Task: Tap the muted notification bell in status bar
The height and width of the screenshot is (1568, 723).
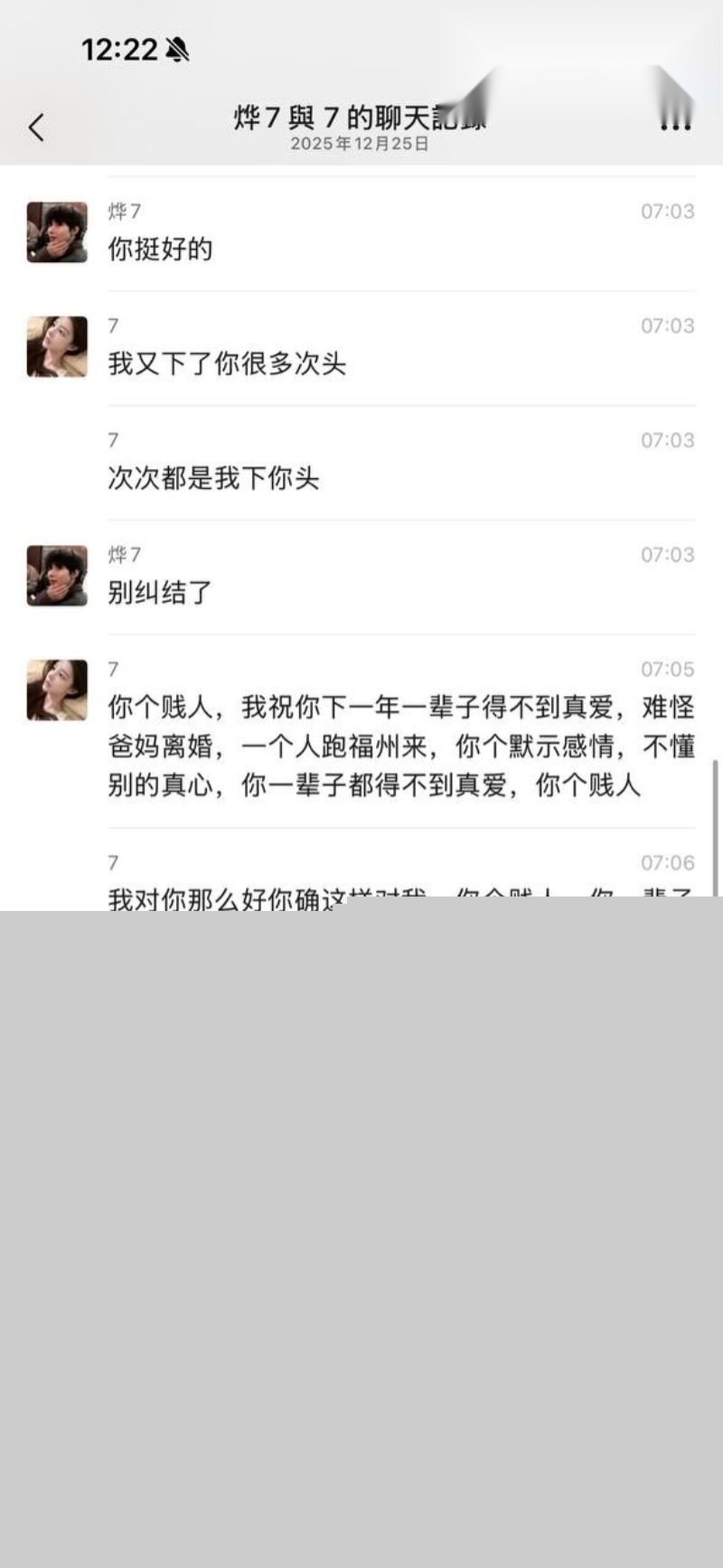Action: (174, 52)
